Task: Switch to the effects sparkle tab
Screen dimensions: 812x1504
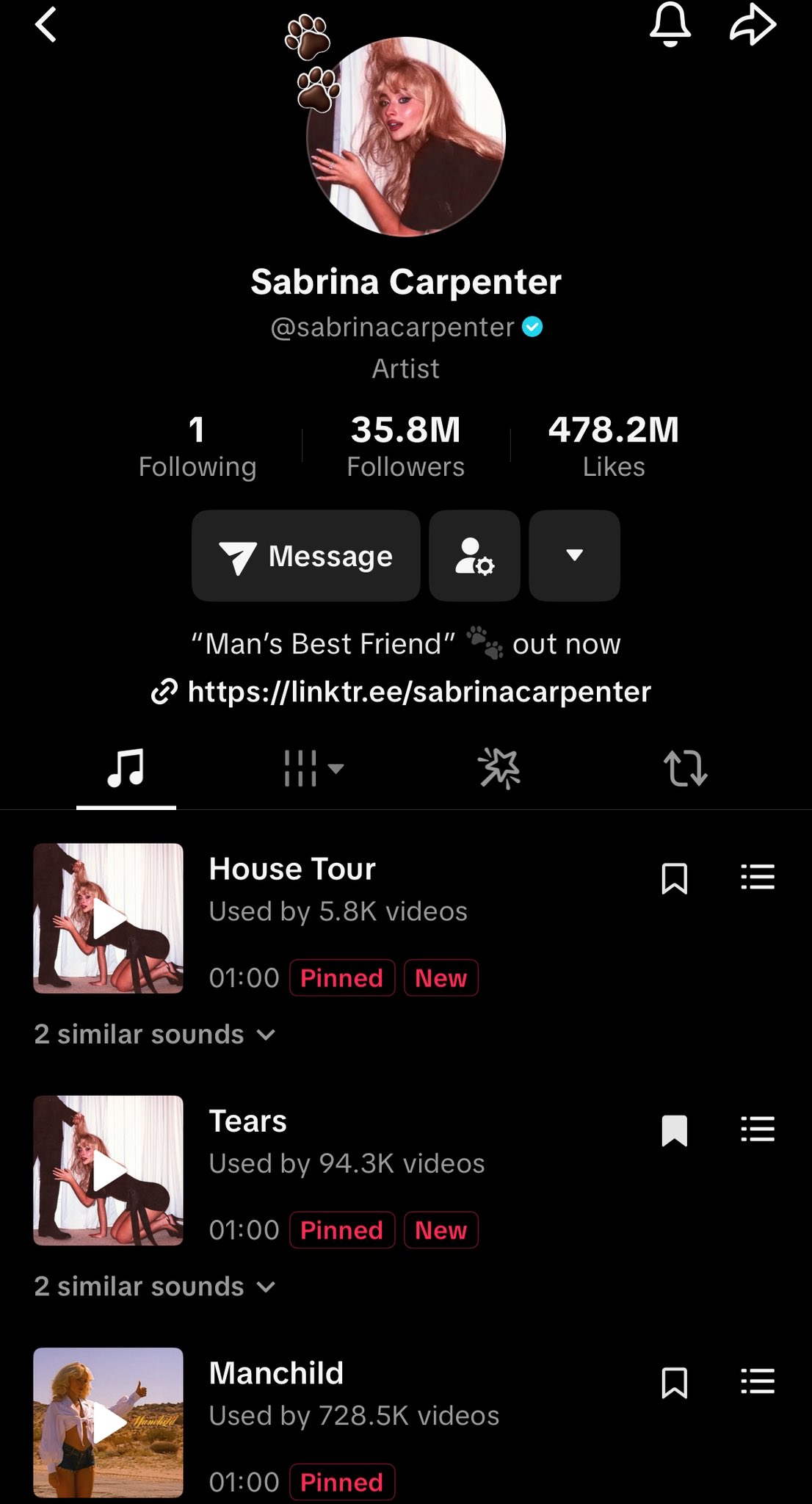Action: point(499,769)
